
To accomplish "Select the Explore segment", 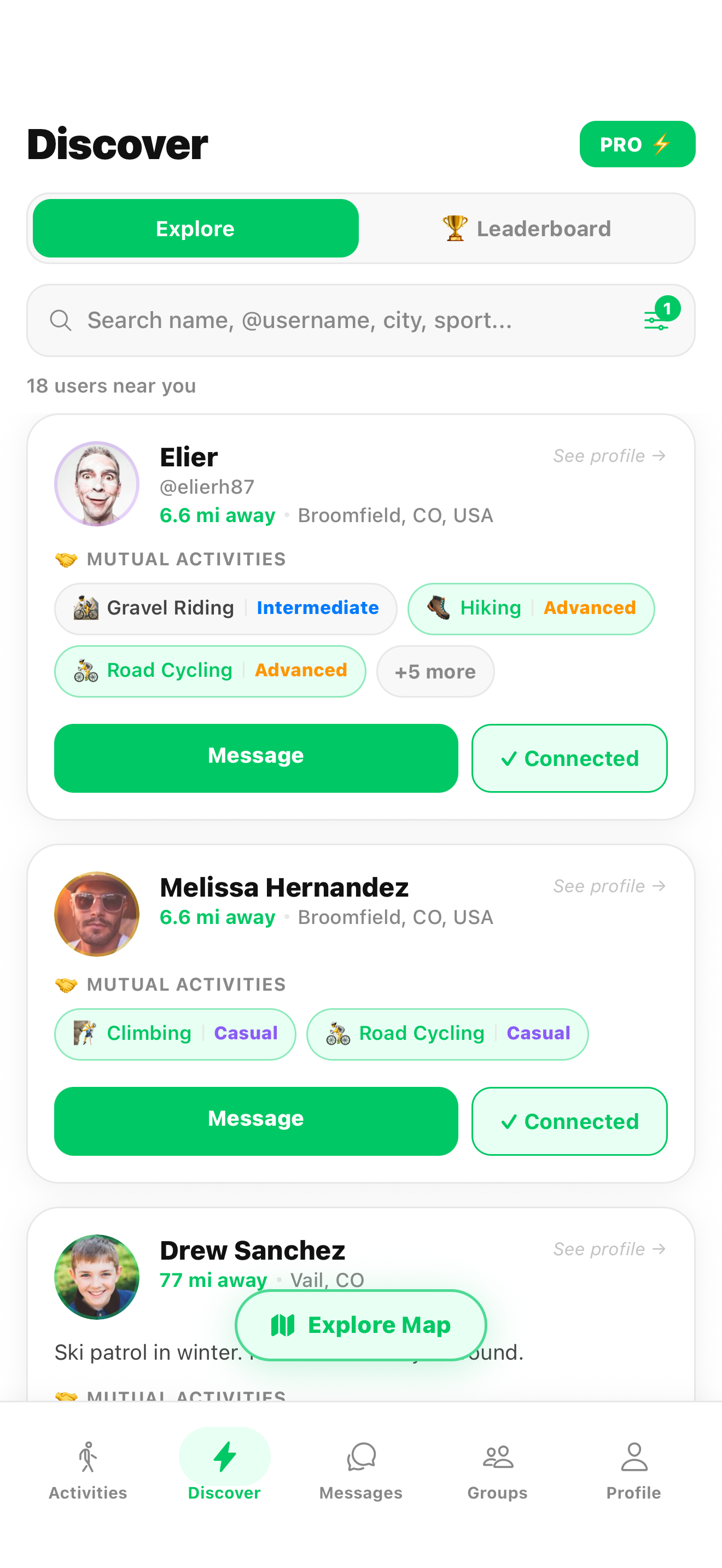I will (x=195, y=229).
